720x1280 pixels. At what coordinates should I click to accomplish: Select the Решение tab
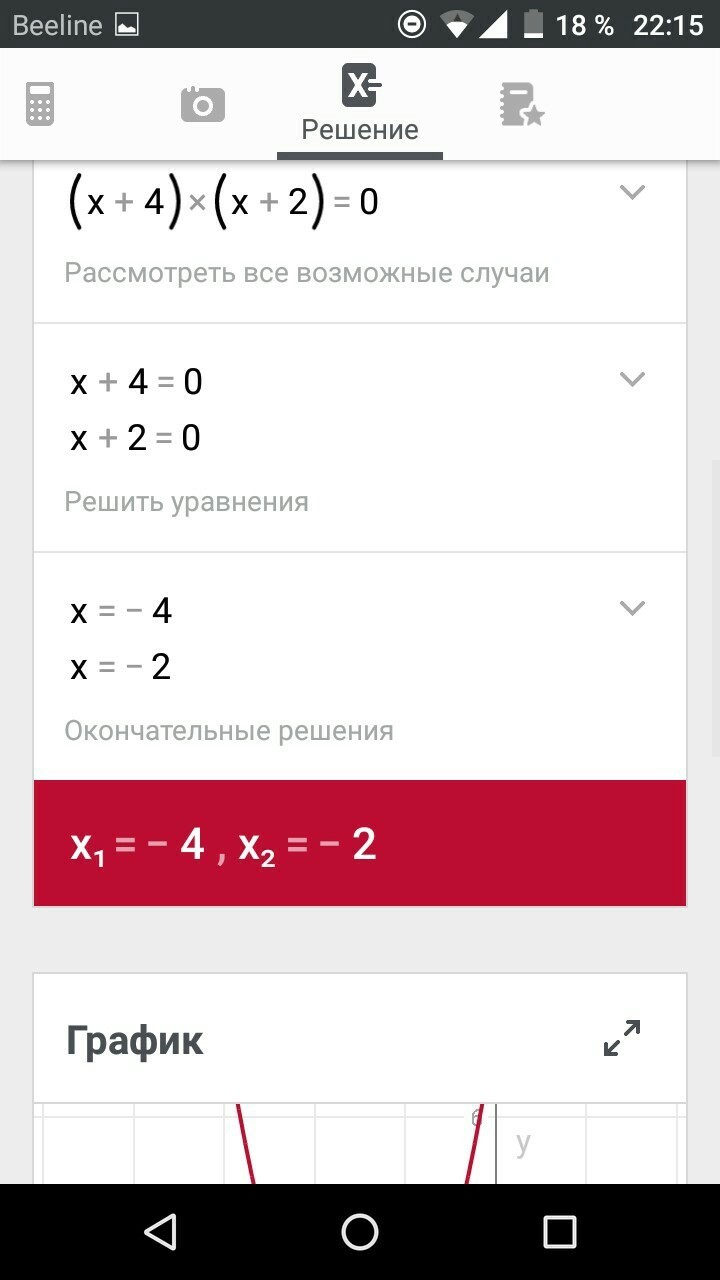coord(360,104)
